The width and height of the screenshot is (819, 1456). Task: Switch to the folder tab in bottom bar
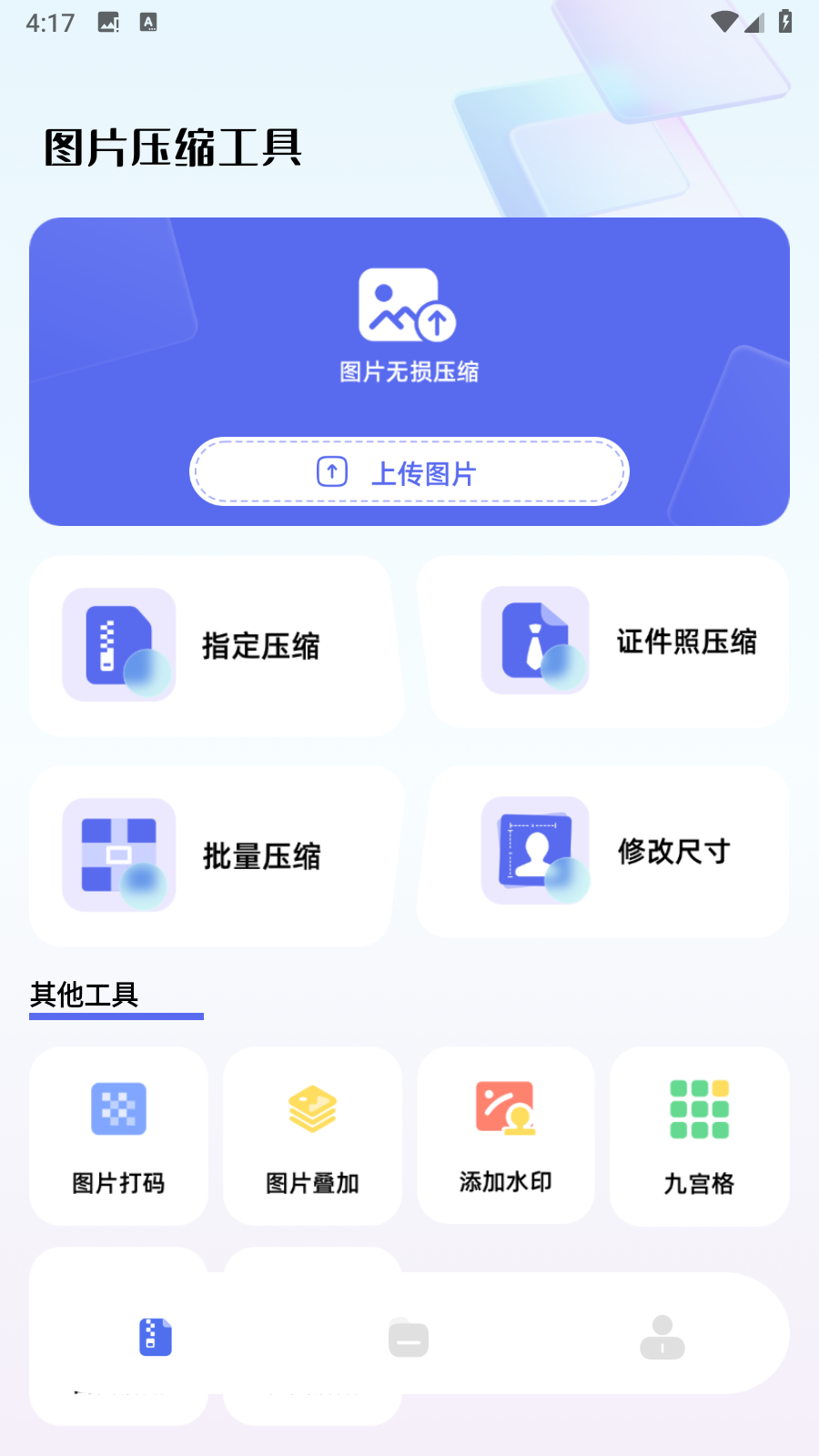click(x=409, y=1338)
